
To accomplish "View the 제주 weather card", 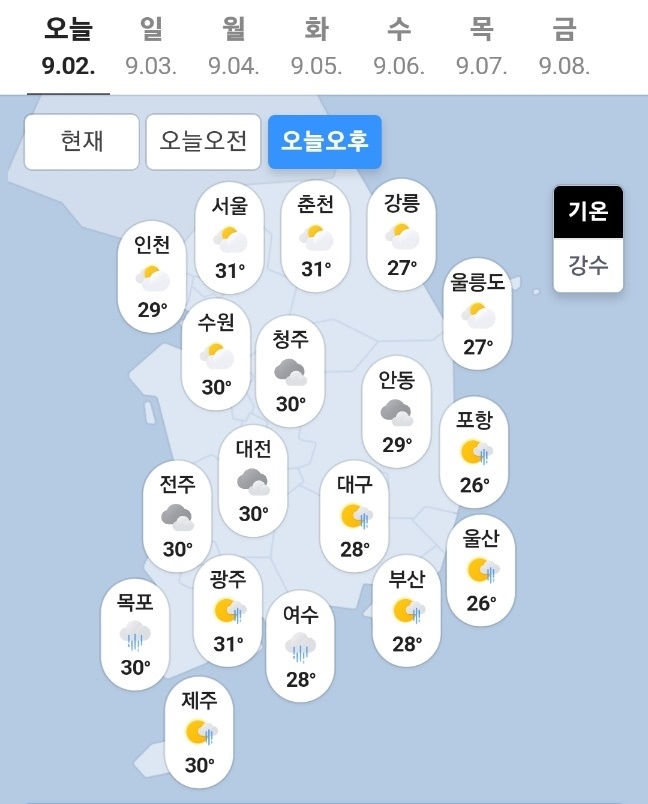I will click(199, 731).
